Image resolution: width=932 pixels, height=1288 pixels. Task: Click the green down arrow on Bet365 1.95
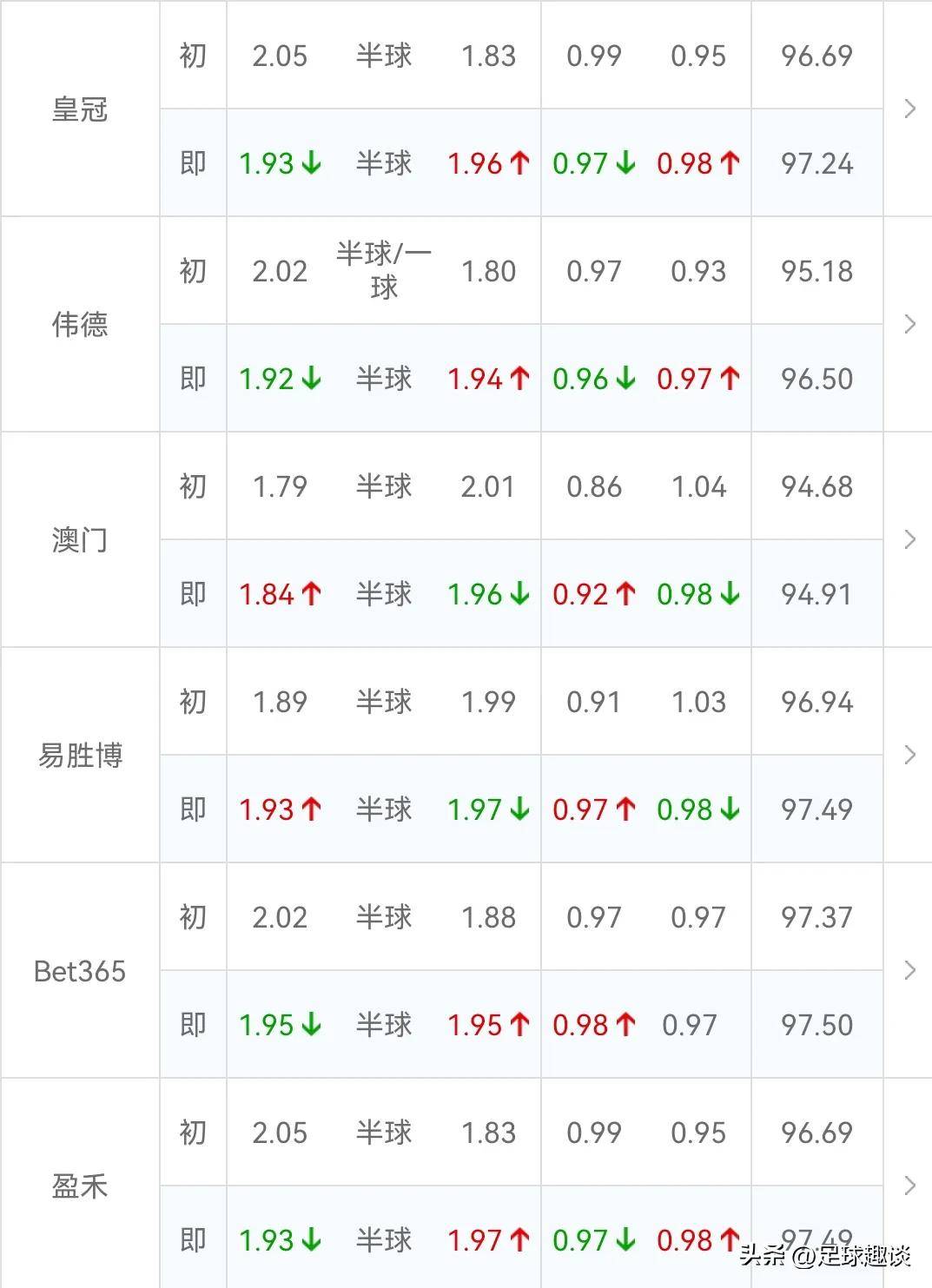coord(310,1025)
